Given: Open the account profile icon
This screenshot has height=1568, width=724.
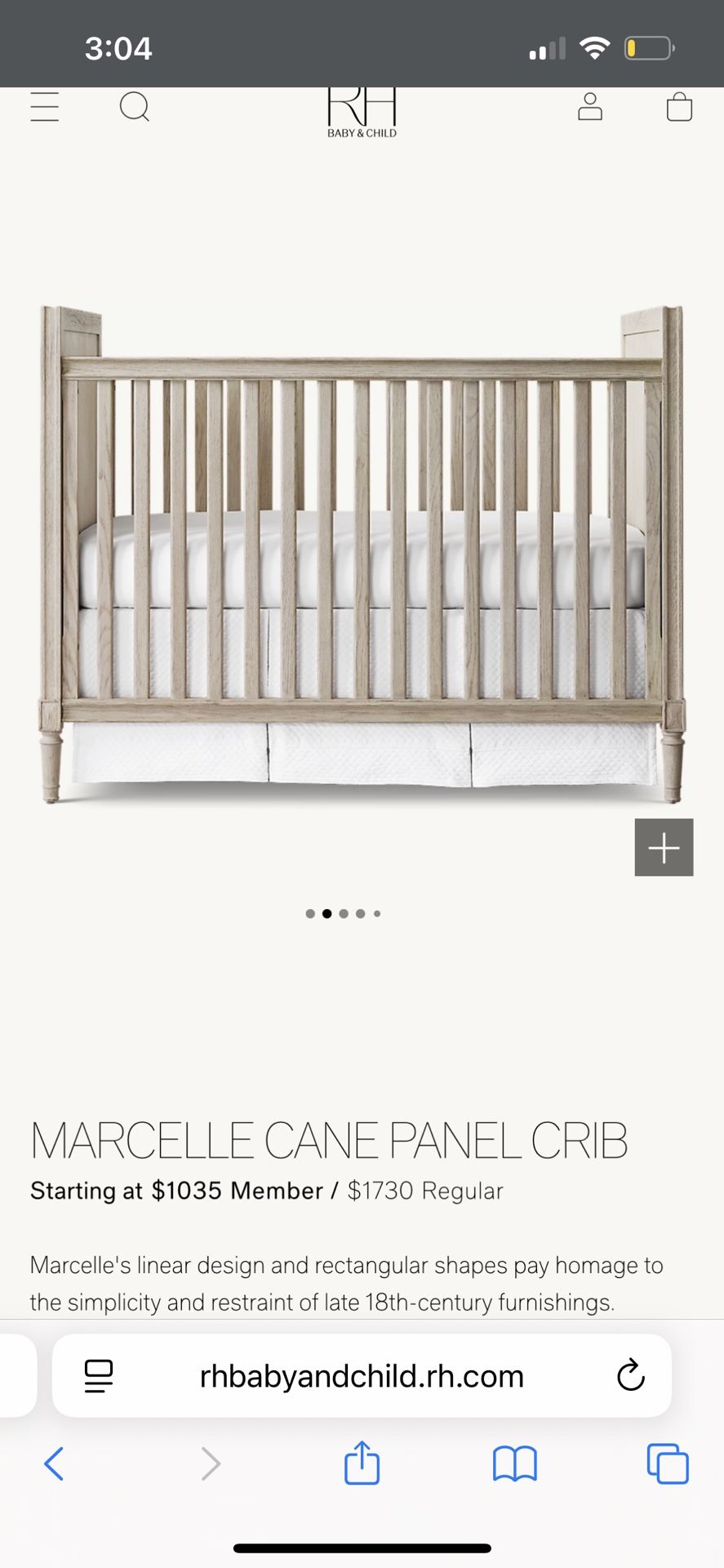Looking at the screenshot, I should (589, 107).
